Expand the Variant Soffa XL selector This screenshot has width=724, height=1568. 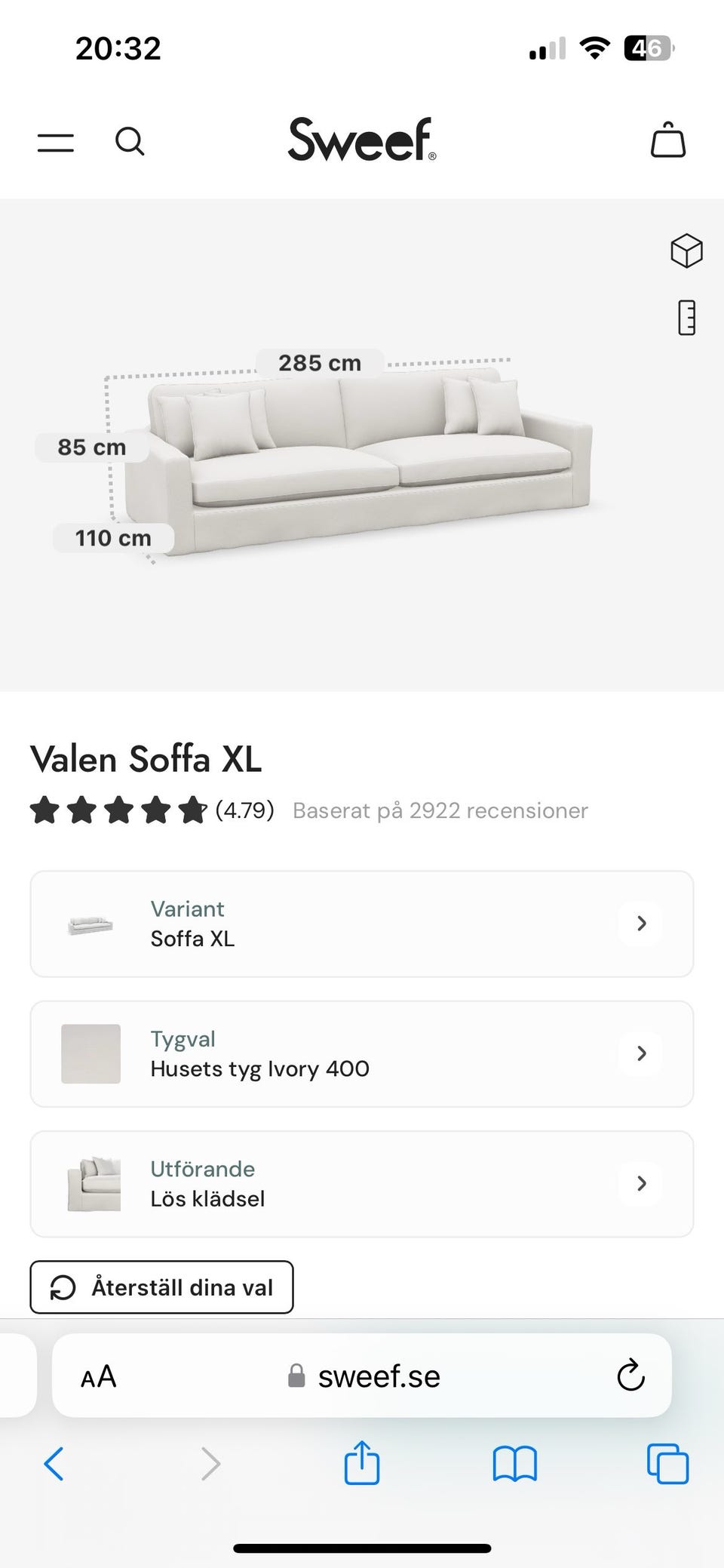click(x=360, y=924)
